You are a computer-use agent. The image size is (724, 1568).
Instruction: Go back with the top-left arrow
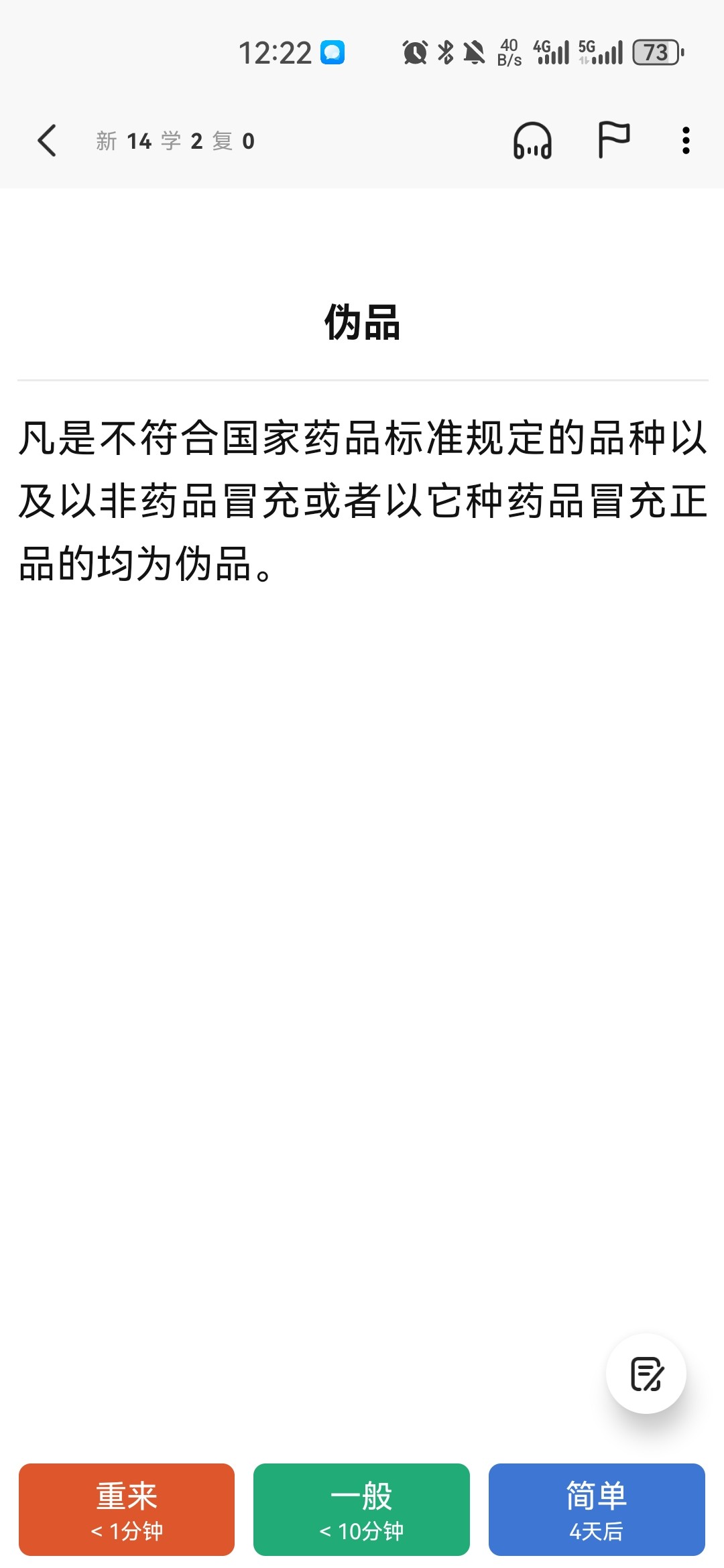point(47,141)
